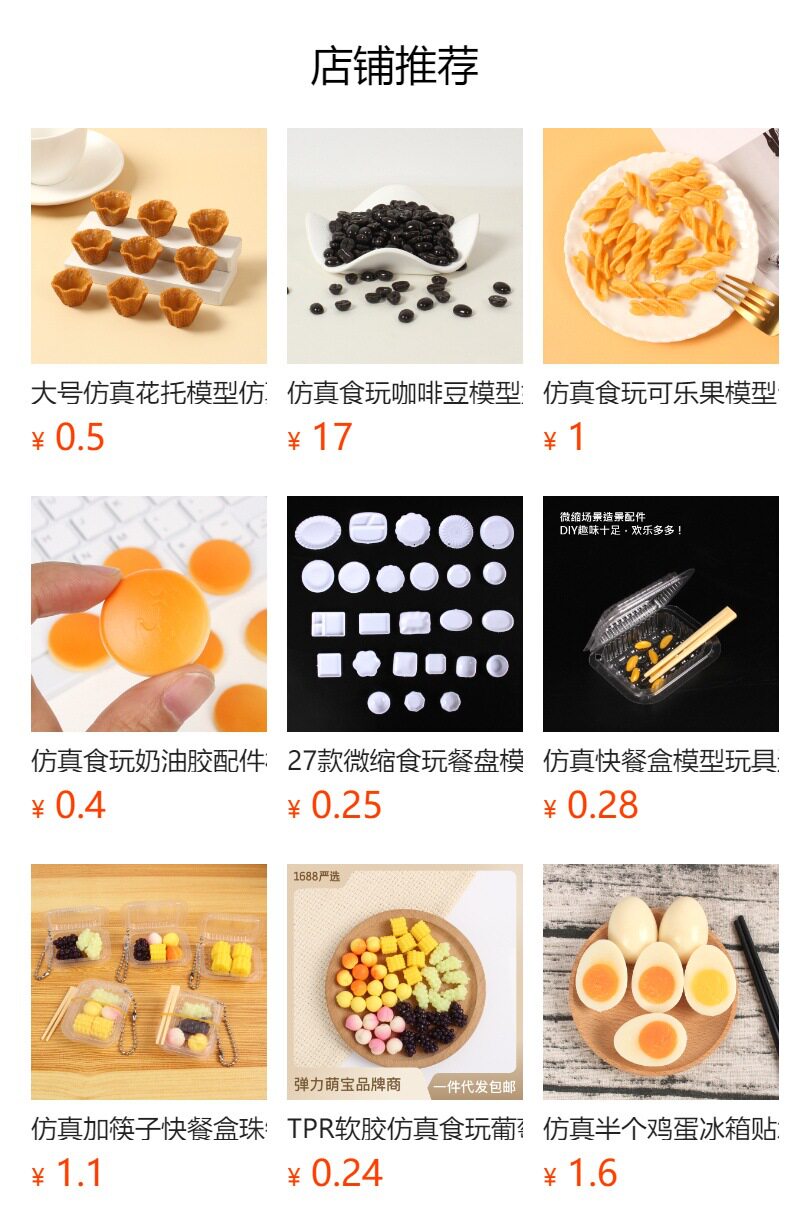View the 仿真快餐盒模型玩具 item
The image size is (790, 1232).
(661, 614)
